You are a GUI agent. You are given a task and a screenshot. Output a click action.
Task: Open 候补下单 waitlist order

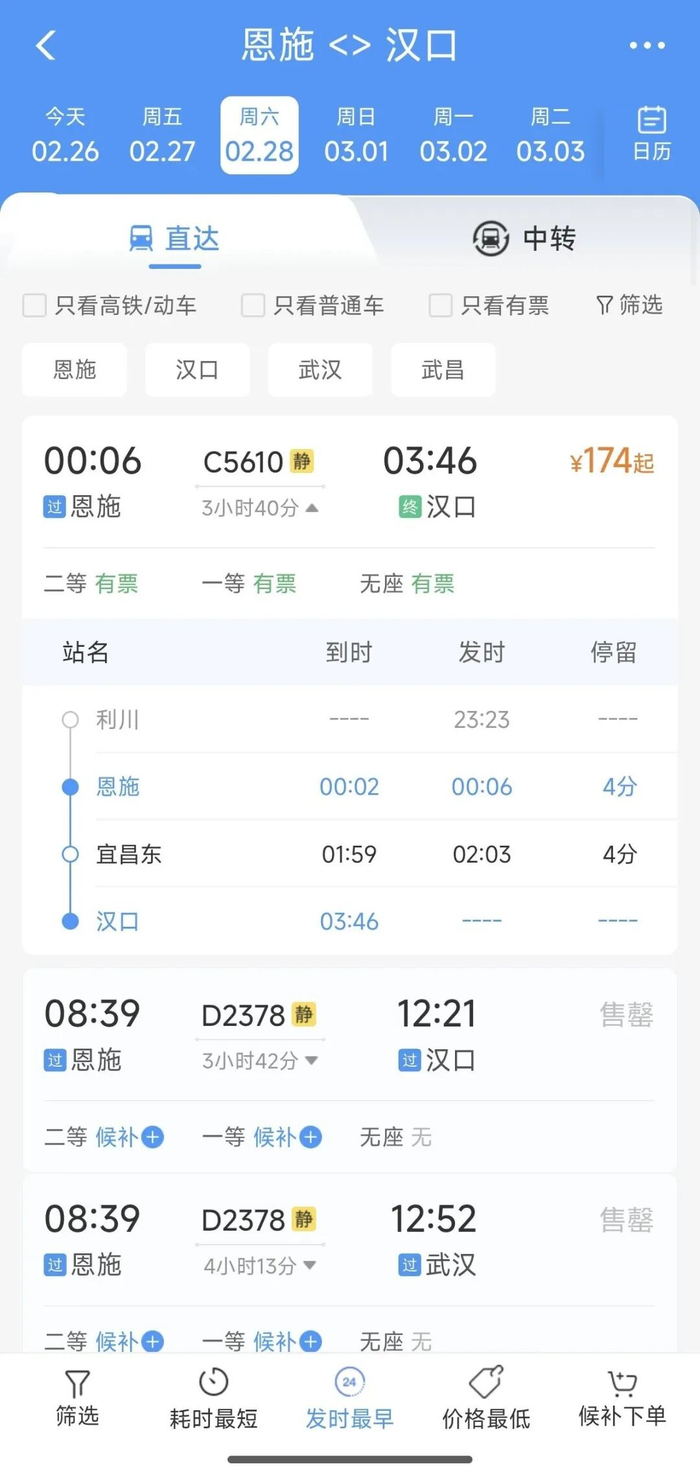[622, 1398]
